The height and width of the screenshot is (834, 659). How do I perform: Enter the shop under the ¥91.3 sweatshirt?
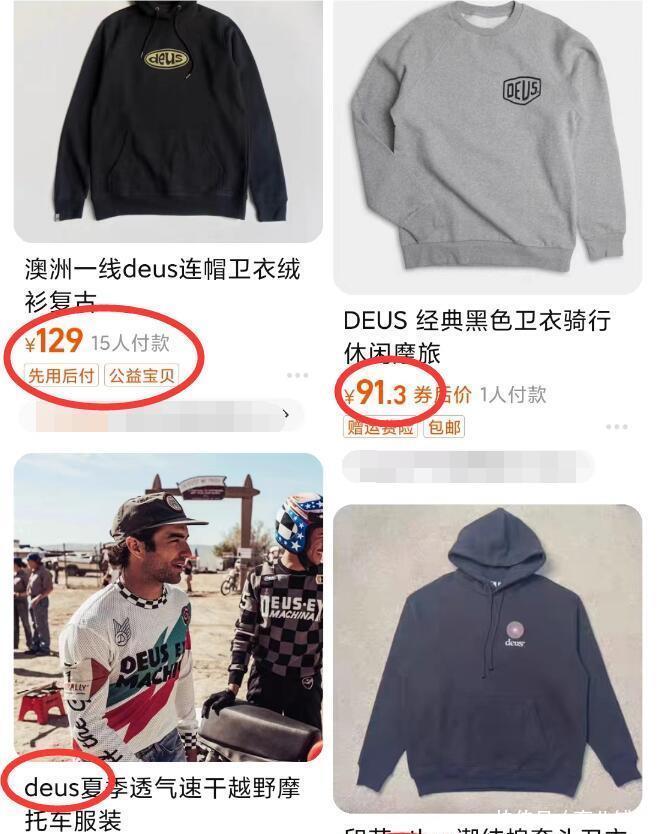tap(468, 466)
